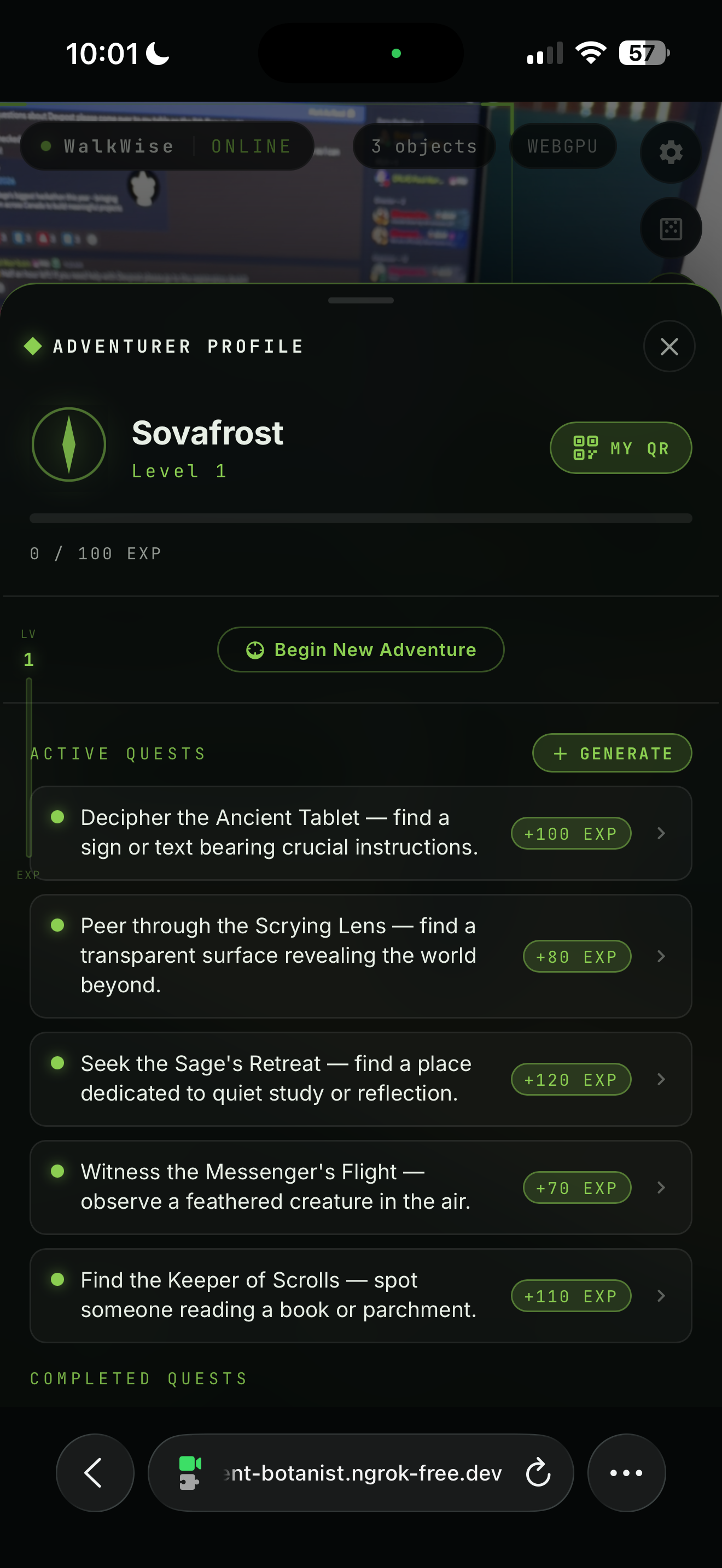Viewport: 722px width, 1568px height.
Task: Open the settings gear
Action: [671, 152]
